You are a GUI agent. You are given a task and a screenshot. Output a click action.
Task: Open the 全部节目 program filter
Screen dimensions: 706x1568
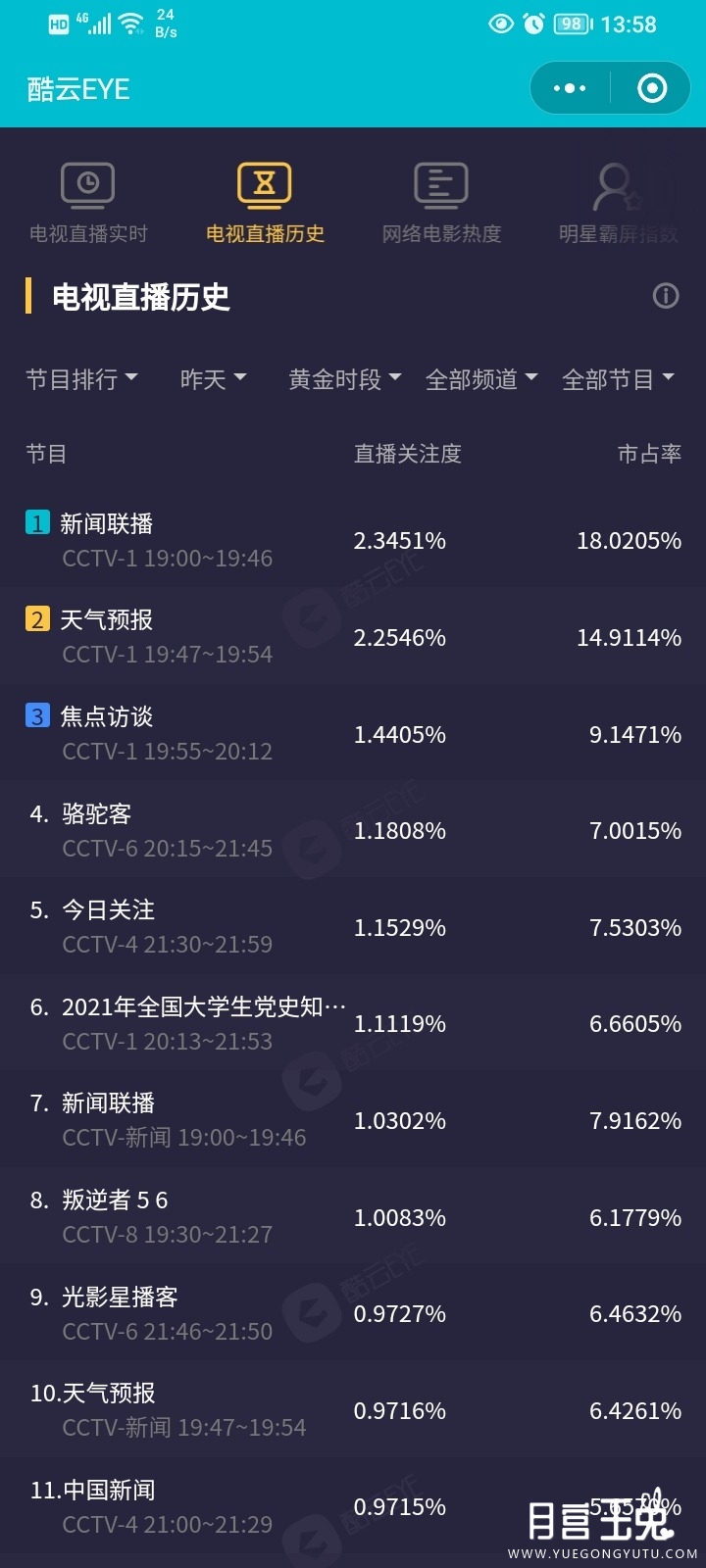[618, 379]
